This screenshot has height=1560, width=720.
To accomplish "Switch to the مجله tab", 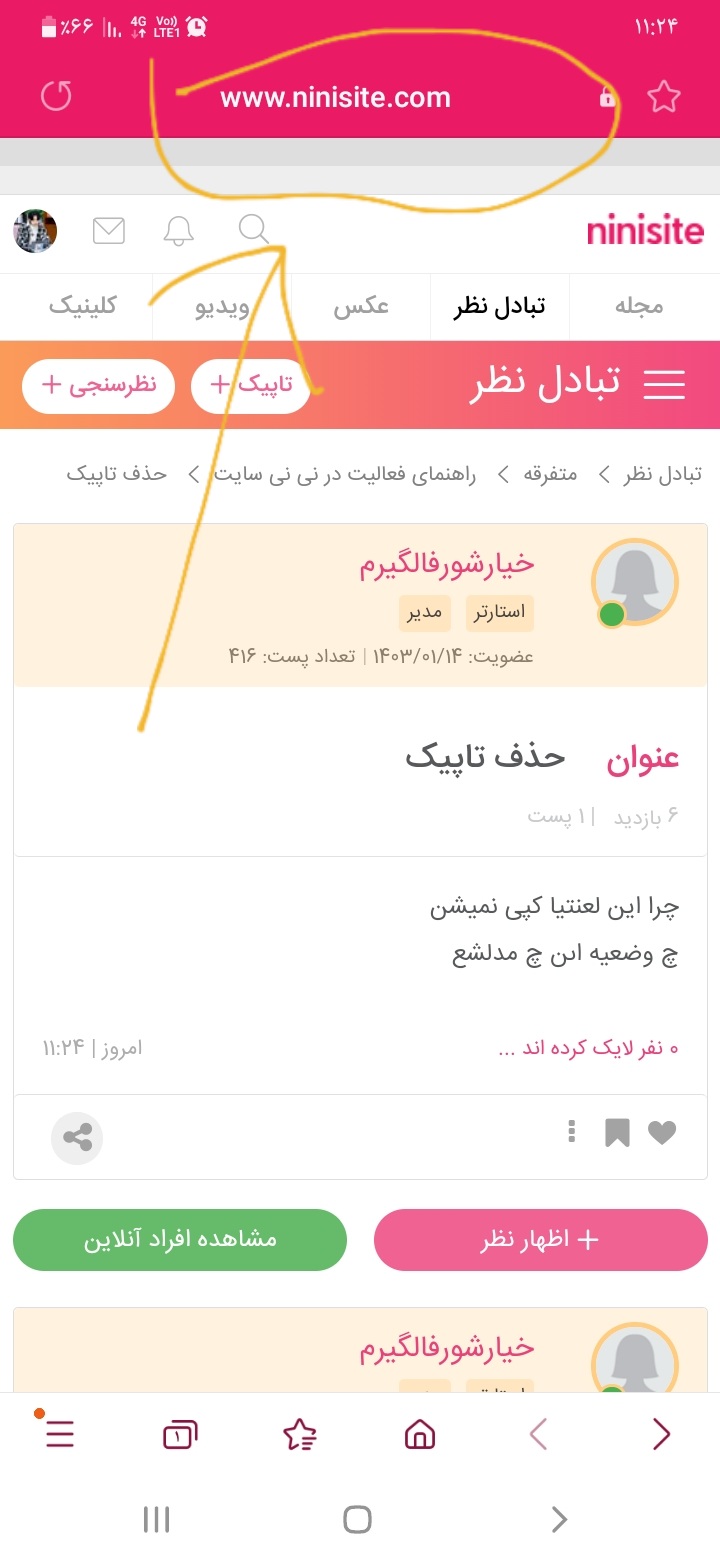I will tap(638, 306).
